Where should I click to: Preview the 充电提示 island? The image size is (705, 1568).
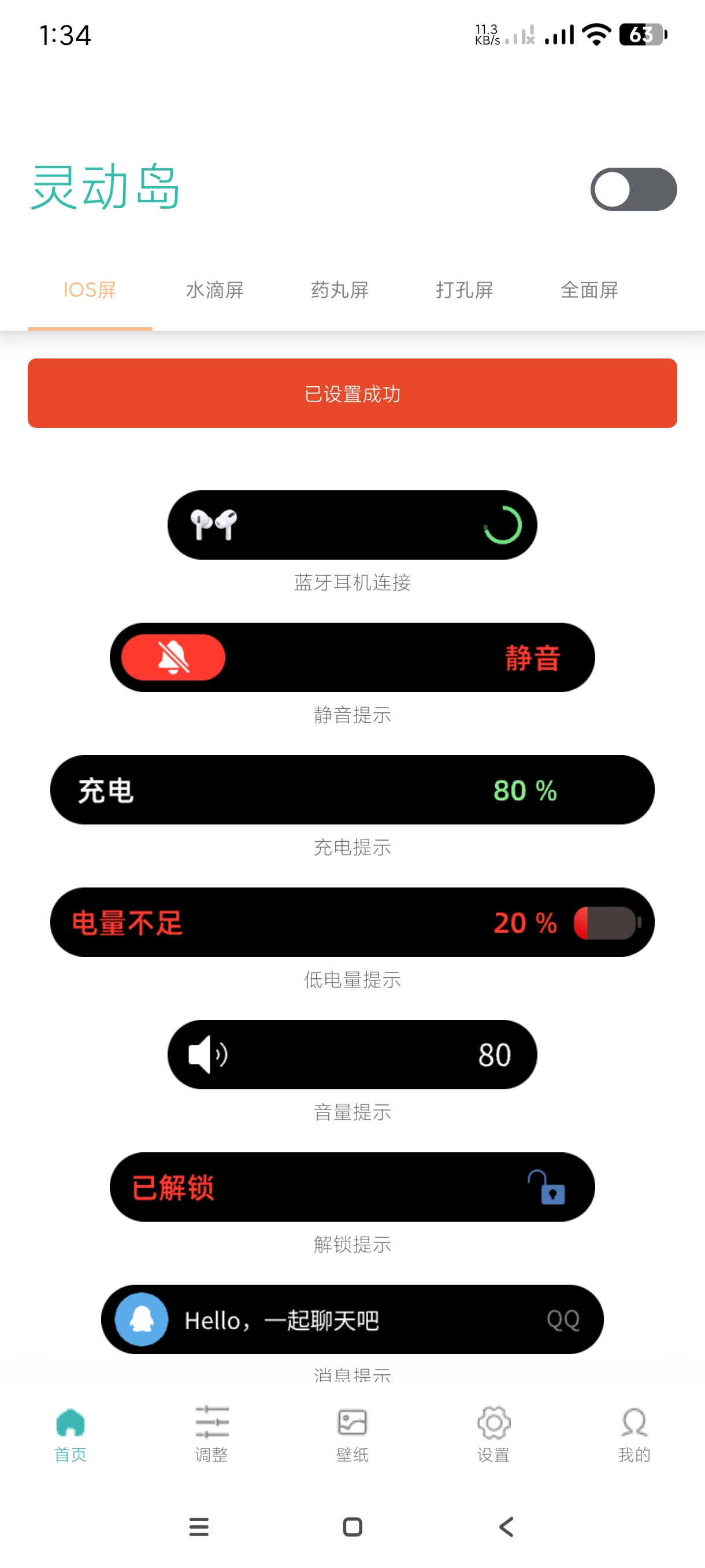point(352,789)
